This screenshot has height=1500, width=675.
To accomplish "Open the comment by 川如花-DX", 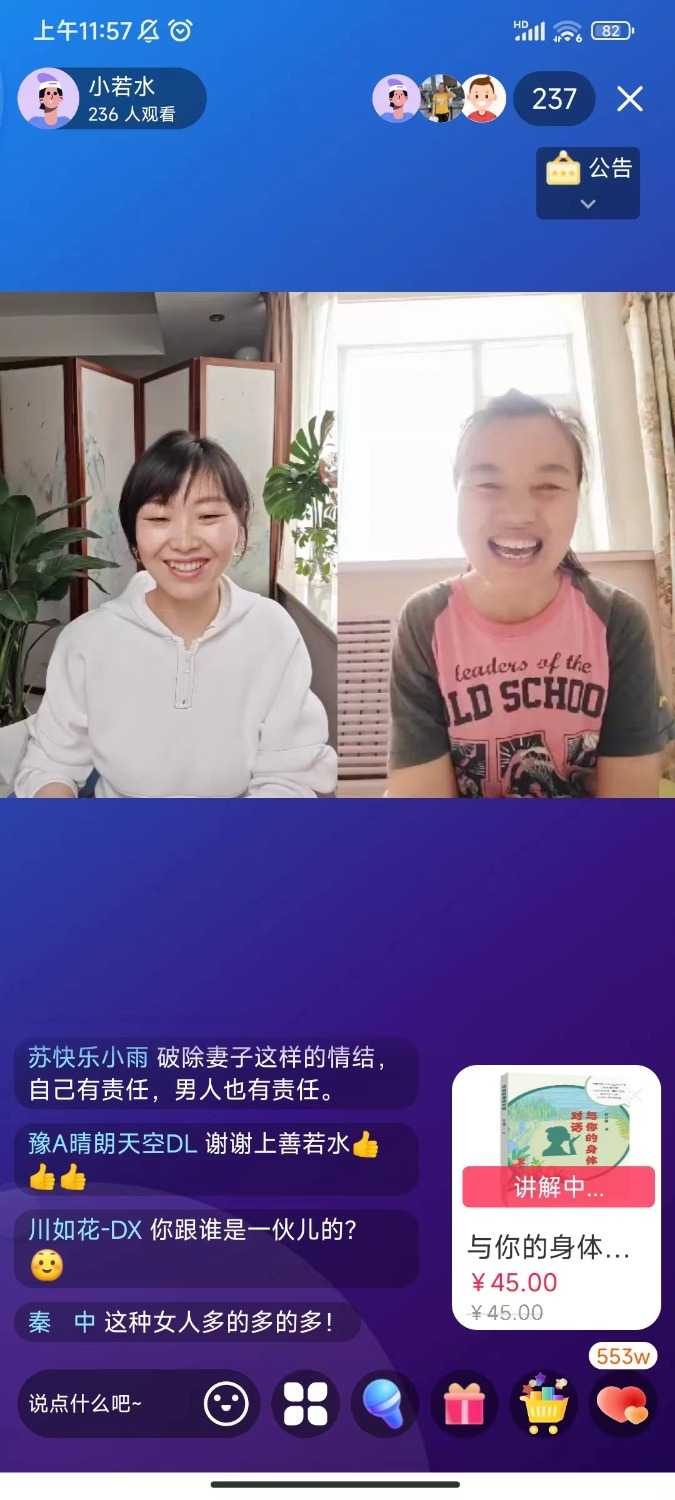I will click(x=215, y=1247).
